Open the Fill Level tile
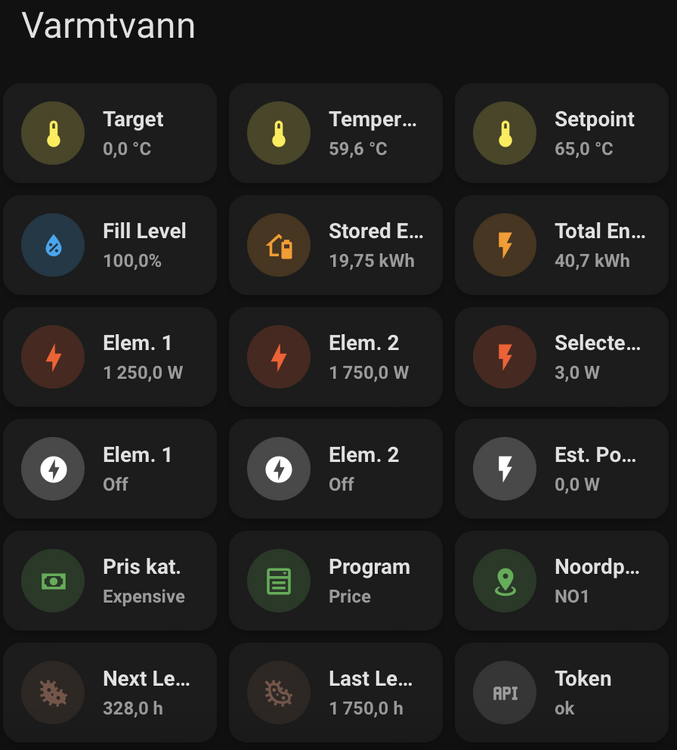 click(x=110, y=245)
